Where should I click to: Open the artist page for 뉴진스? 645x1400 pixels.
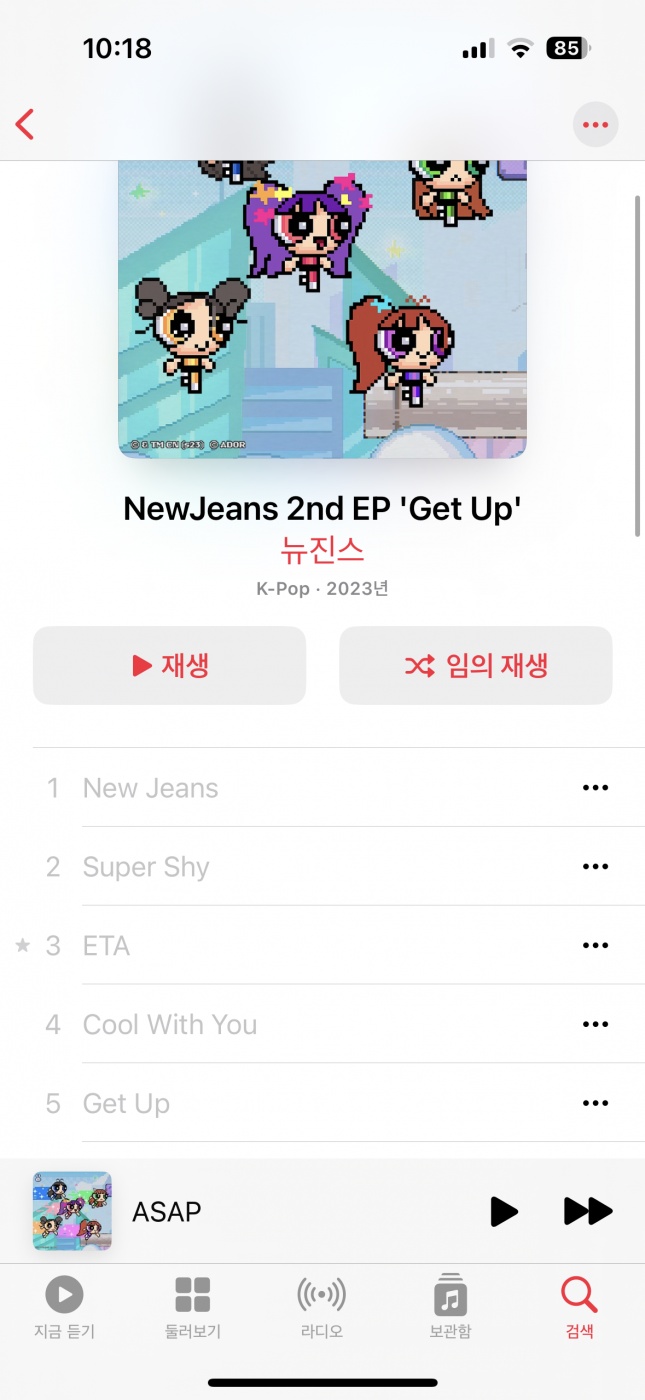(322, 550)
